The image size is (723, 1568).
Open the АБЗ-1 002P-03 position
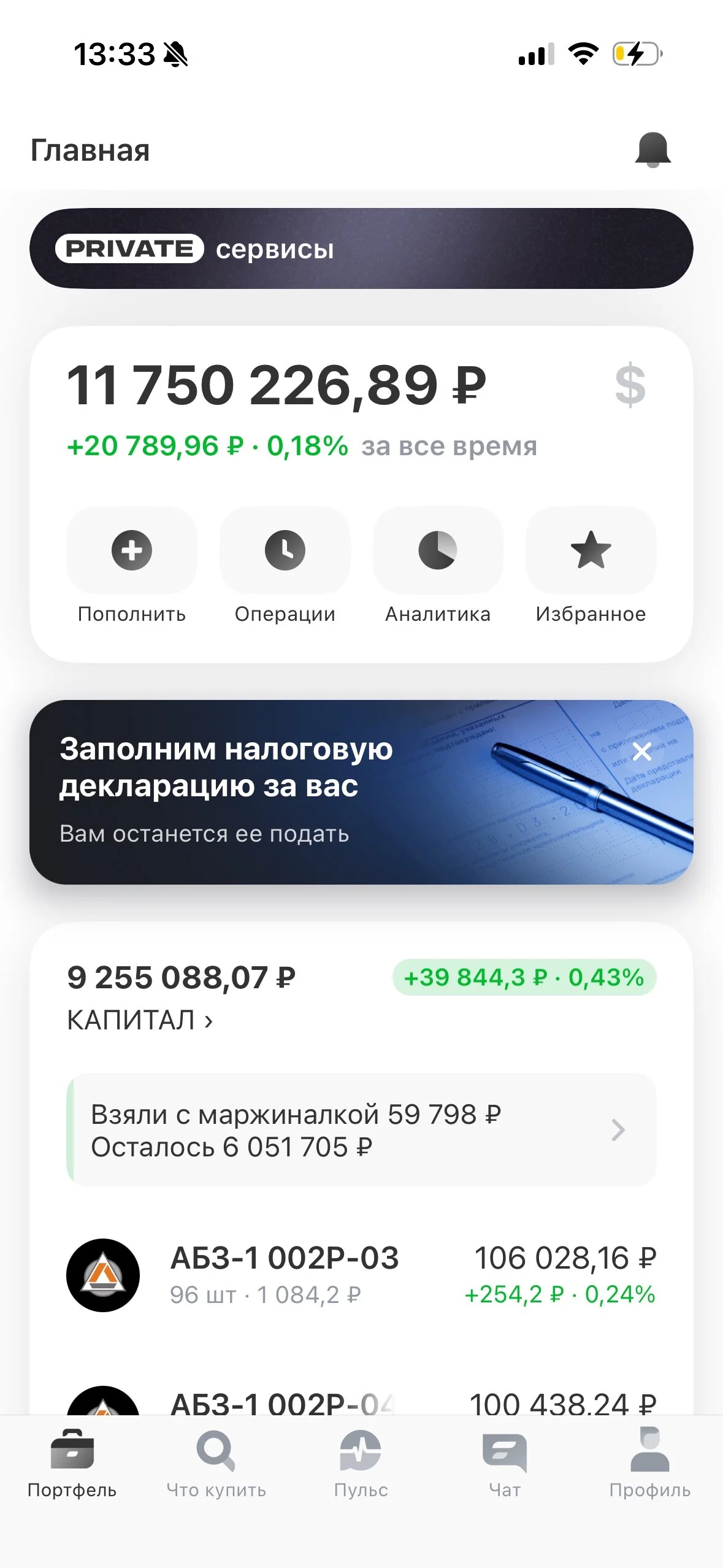pyautogui.click(x=361, y=1275)
